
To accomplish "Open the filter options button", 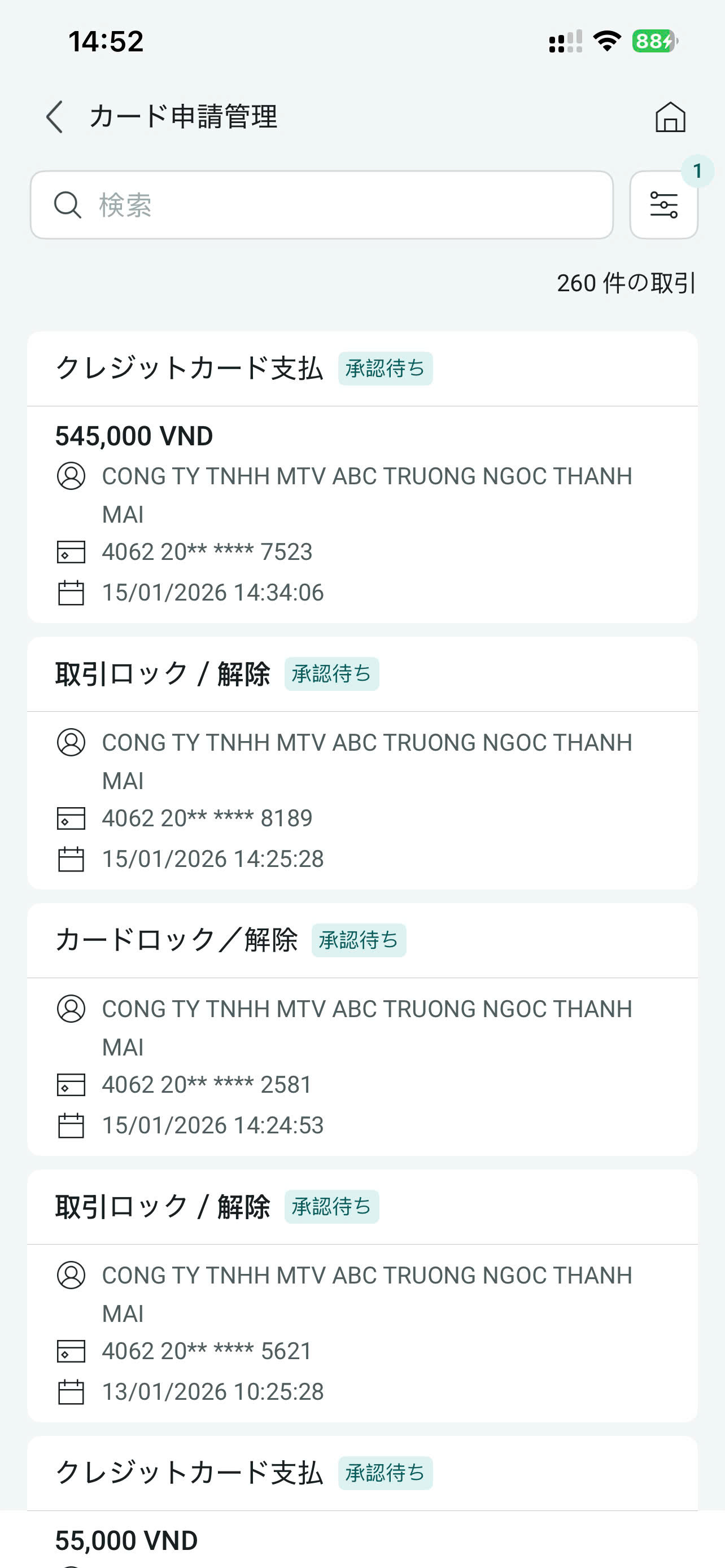I will (663, 205).
